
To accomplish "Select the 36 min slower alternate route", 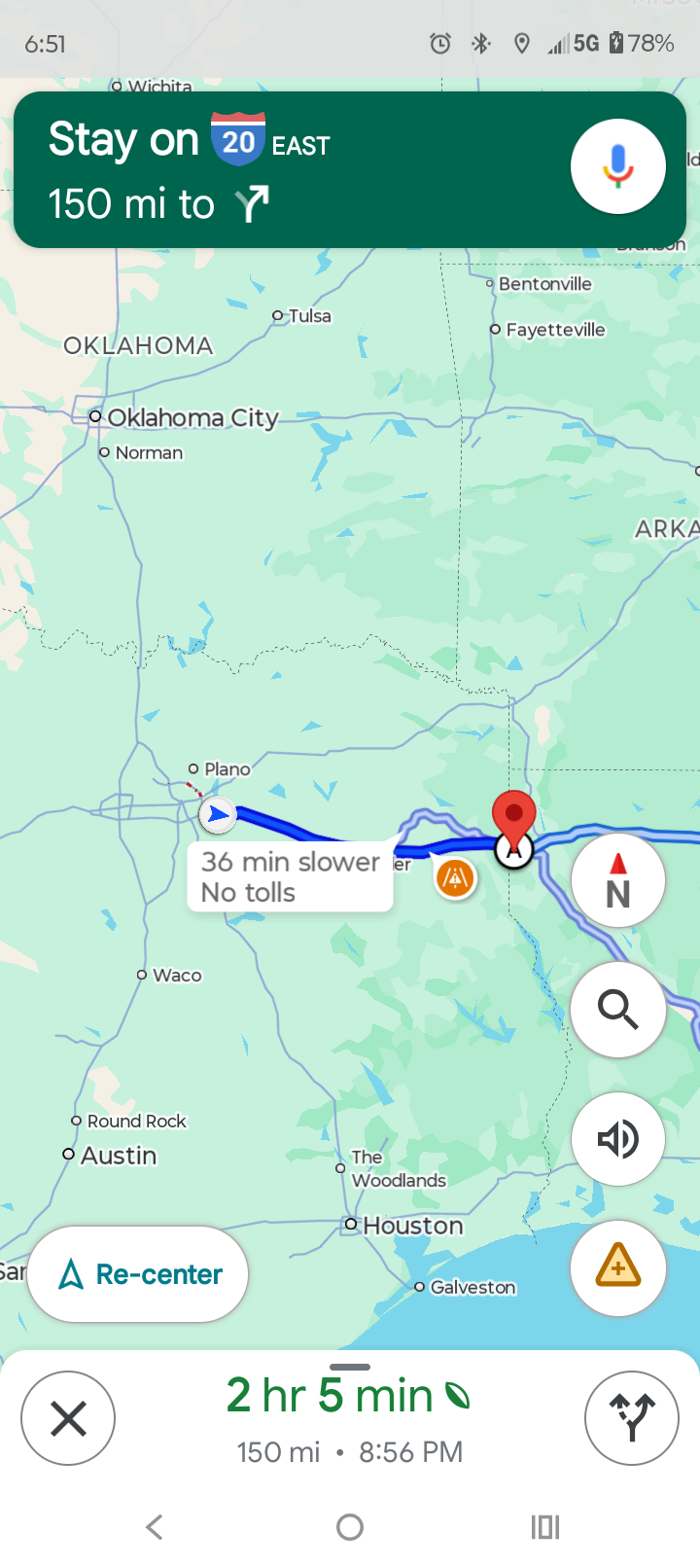I will 290,877.
